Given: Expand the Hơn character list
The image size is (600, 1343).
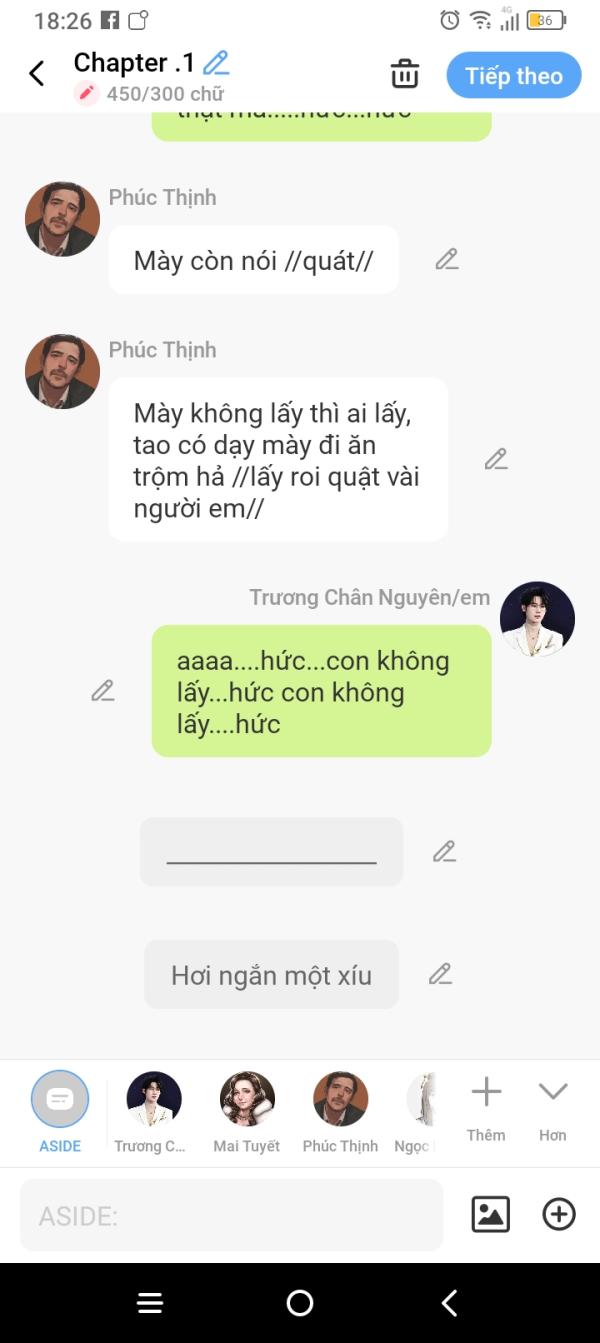Looking at the screenshot, I should tap(553, 1107).
